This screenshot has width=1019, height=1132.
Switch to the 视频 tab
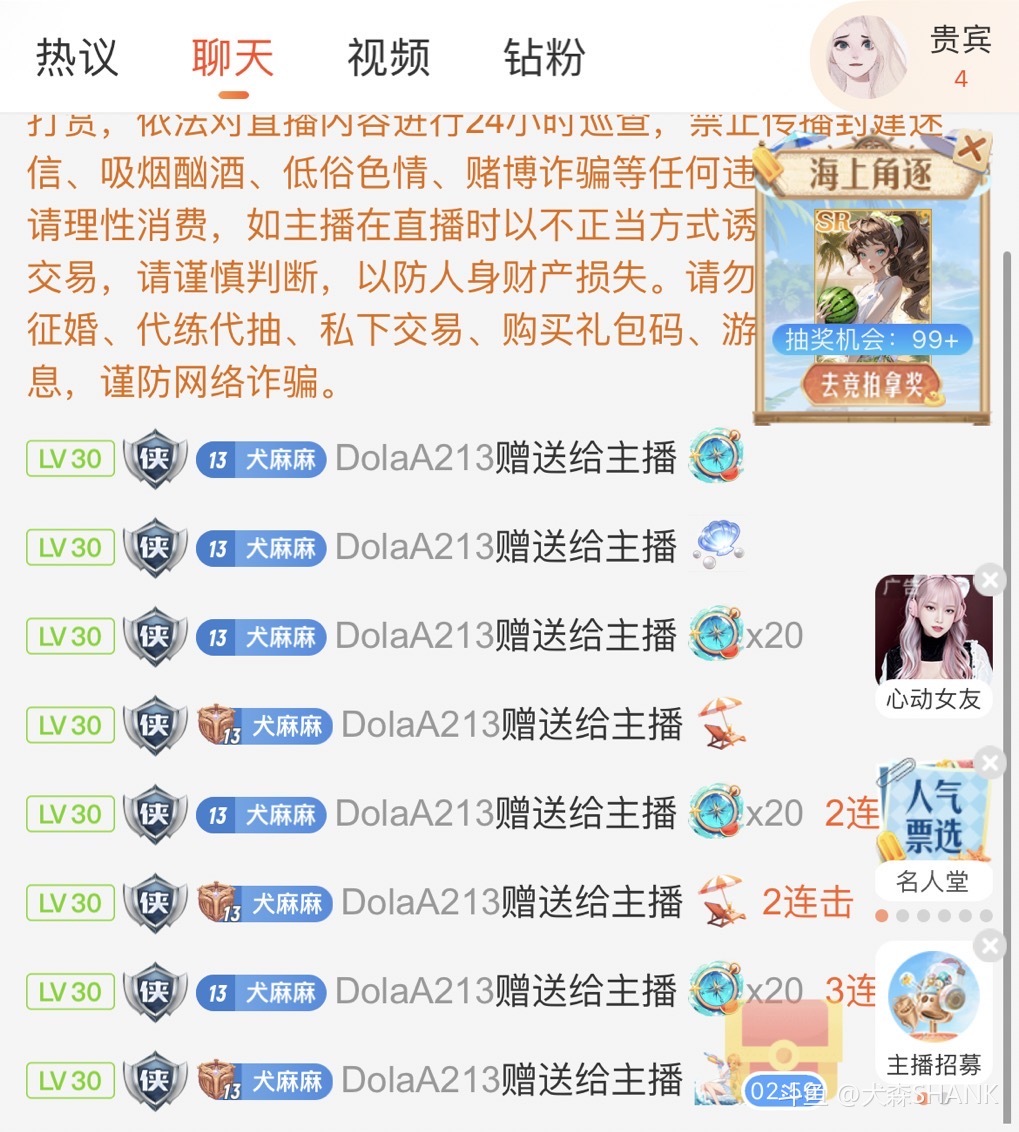pos(388,57)
